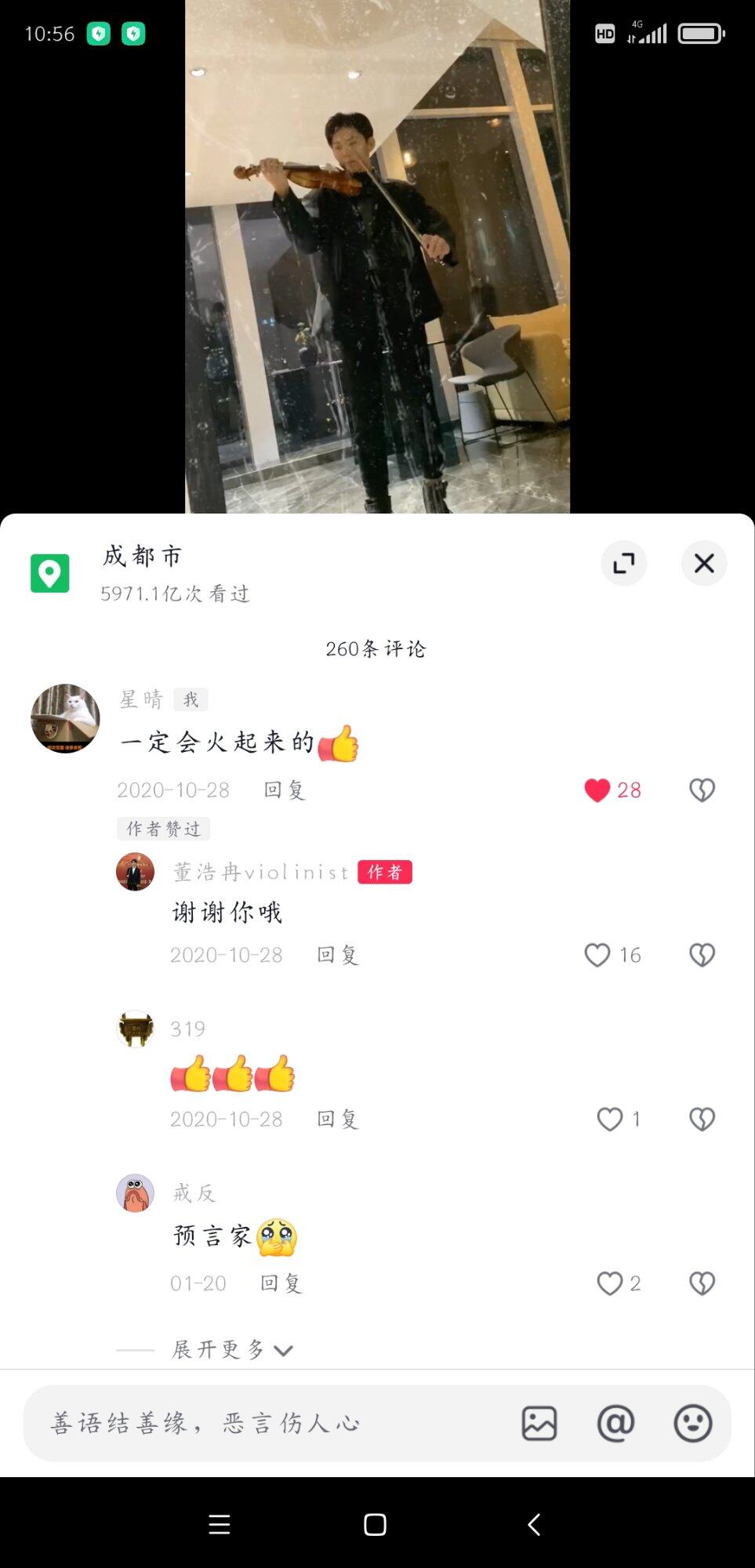Reply to 星晴's comment

coord(284,789)
